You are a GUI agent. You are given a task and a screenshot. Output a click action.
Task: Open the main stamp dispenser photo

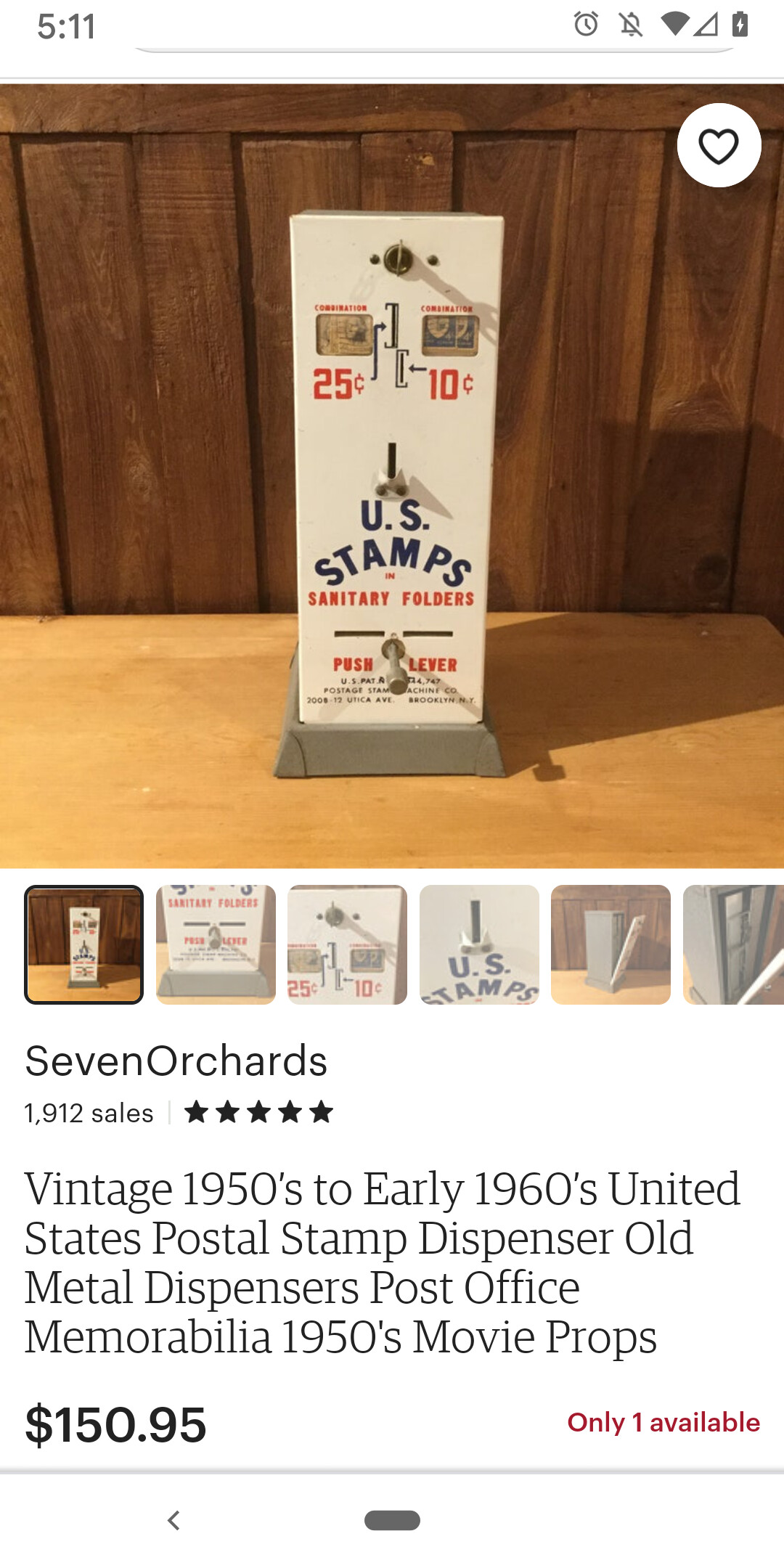[x=392, y=476]
